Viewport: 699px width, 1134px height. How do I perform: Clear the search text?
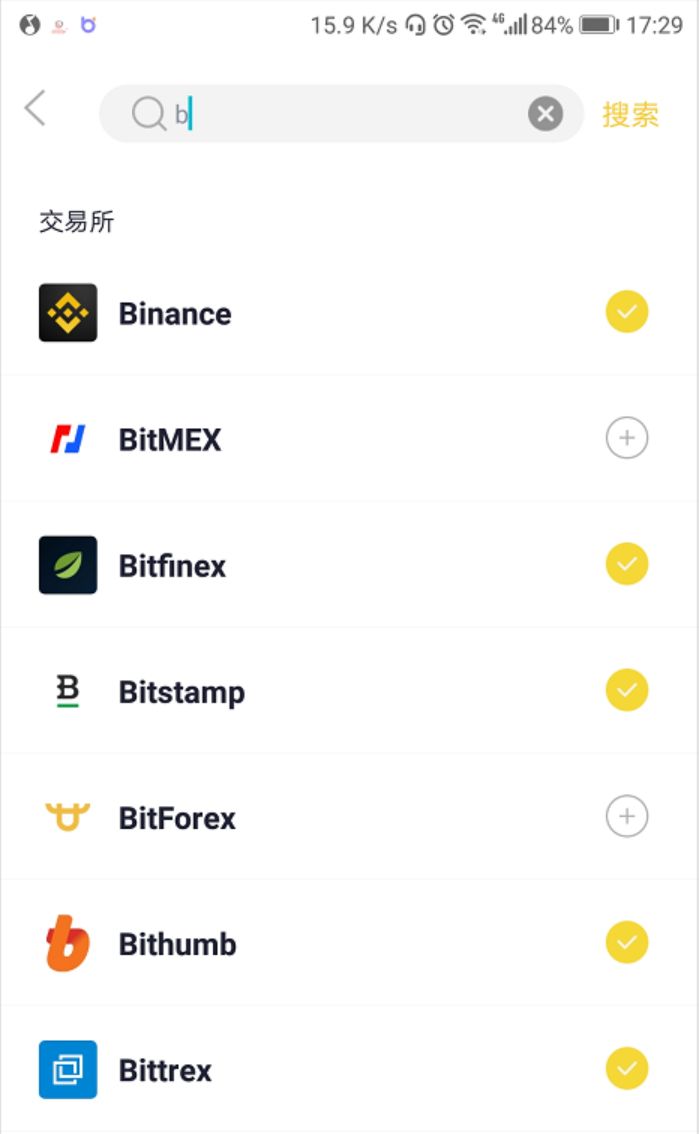pos(545,114)
